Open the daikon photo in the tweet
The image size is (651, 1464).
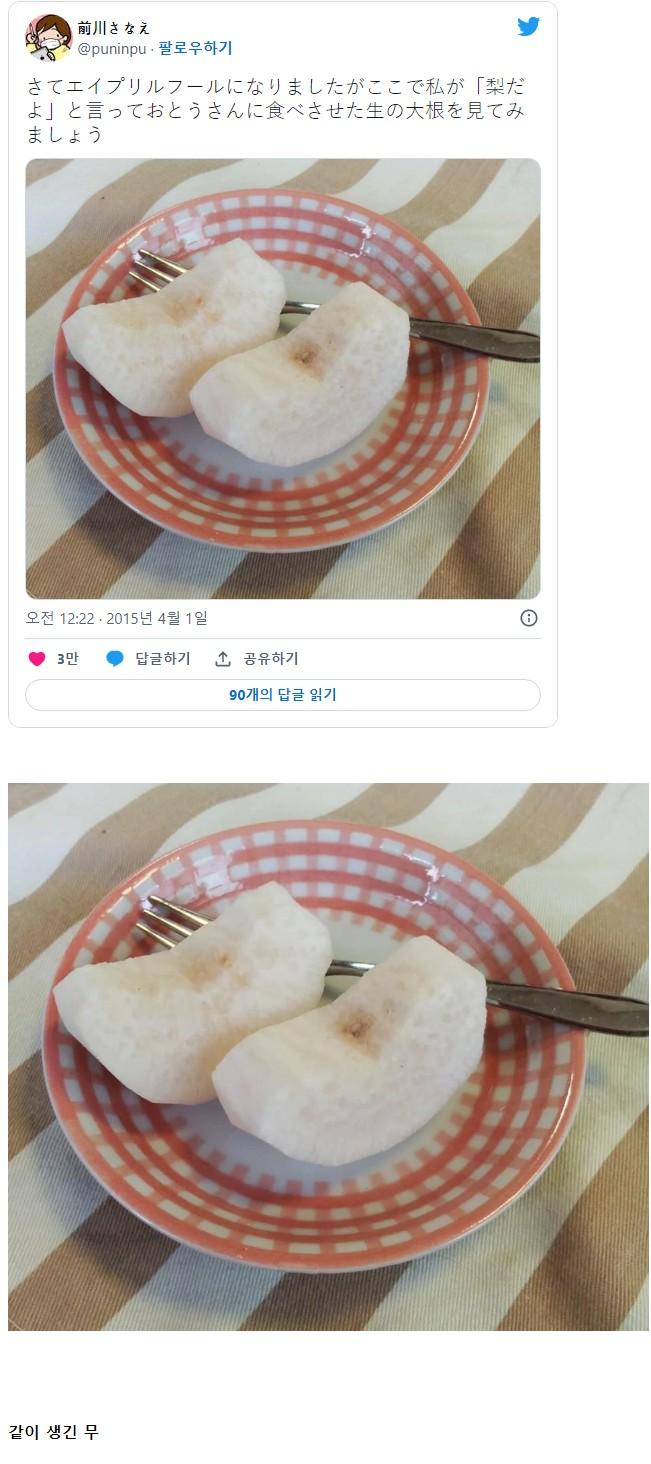[283, 378]
